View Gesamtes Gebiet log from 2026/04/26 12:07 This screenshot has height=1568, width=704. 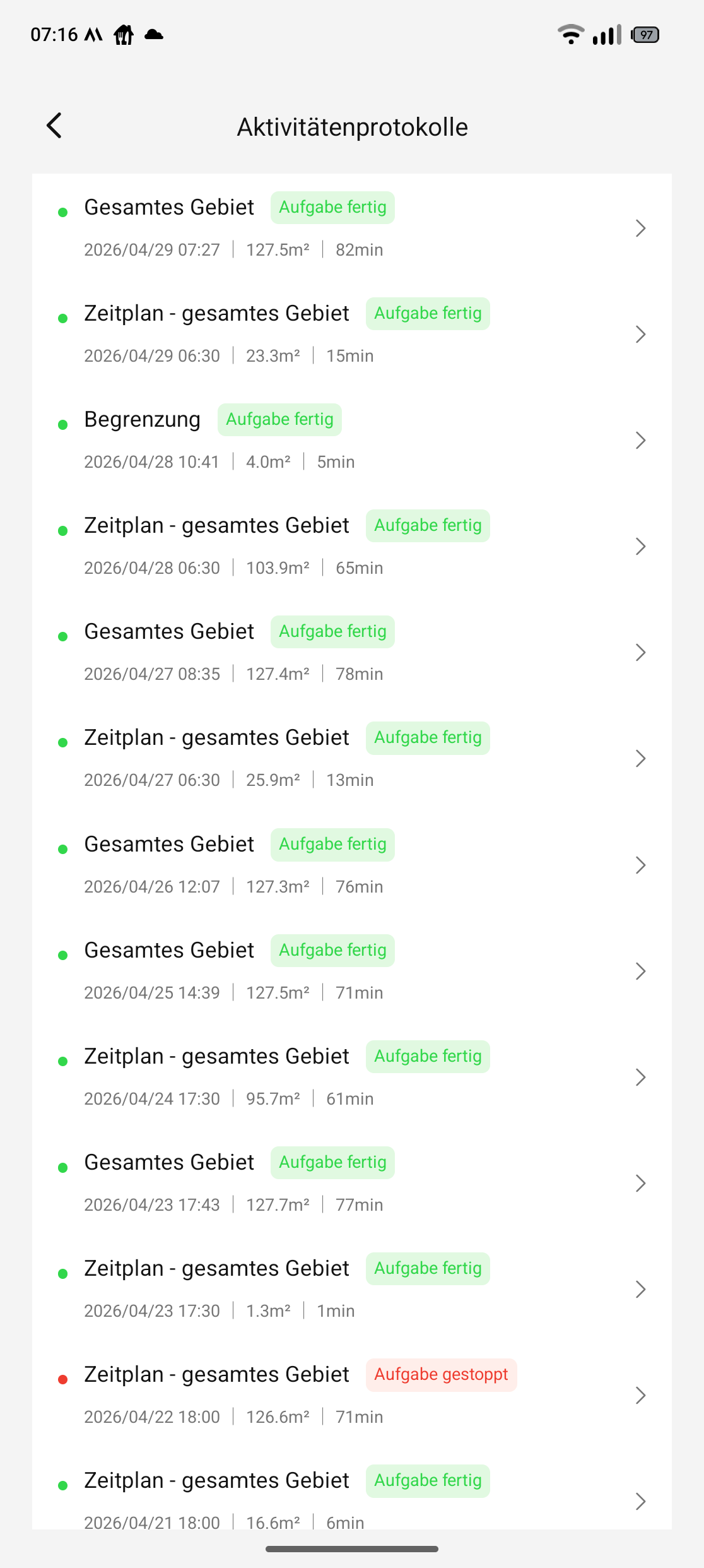coord(352,865)
